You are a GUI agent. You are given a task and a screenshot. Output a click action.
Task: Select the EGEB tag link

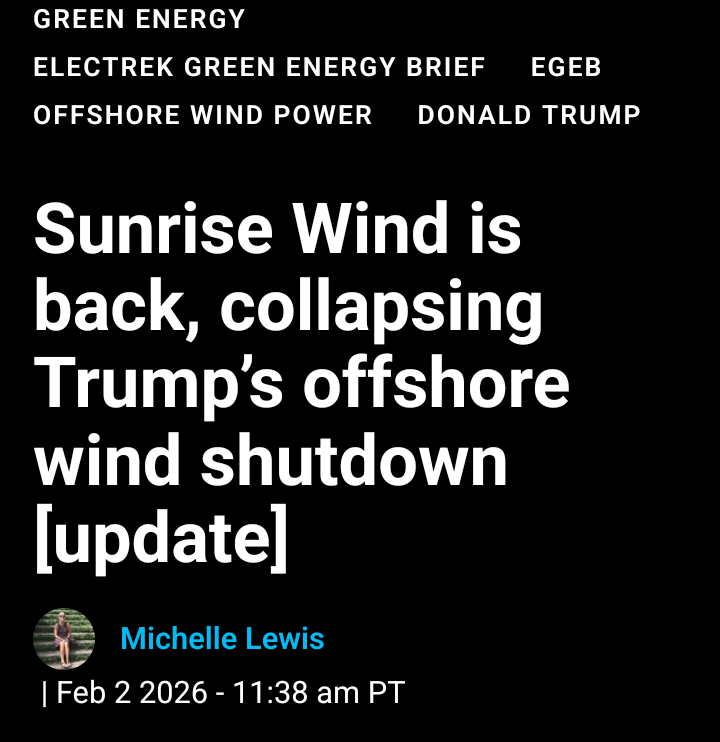click(x=566, y=67)
